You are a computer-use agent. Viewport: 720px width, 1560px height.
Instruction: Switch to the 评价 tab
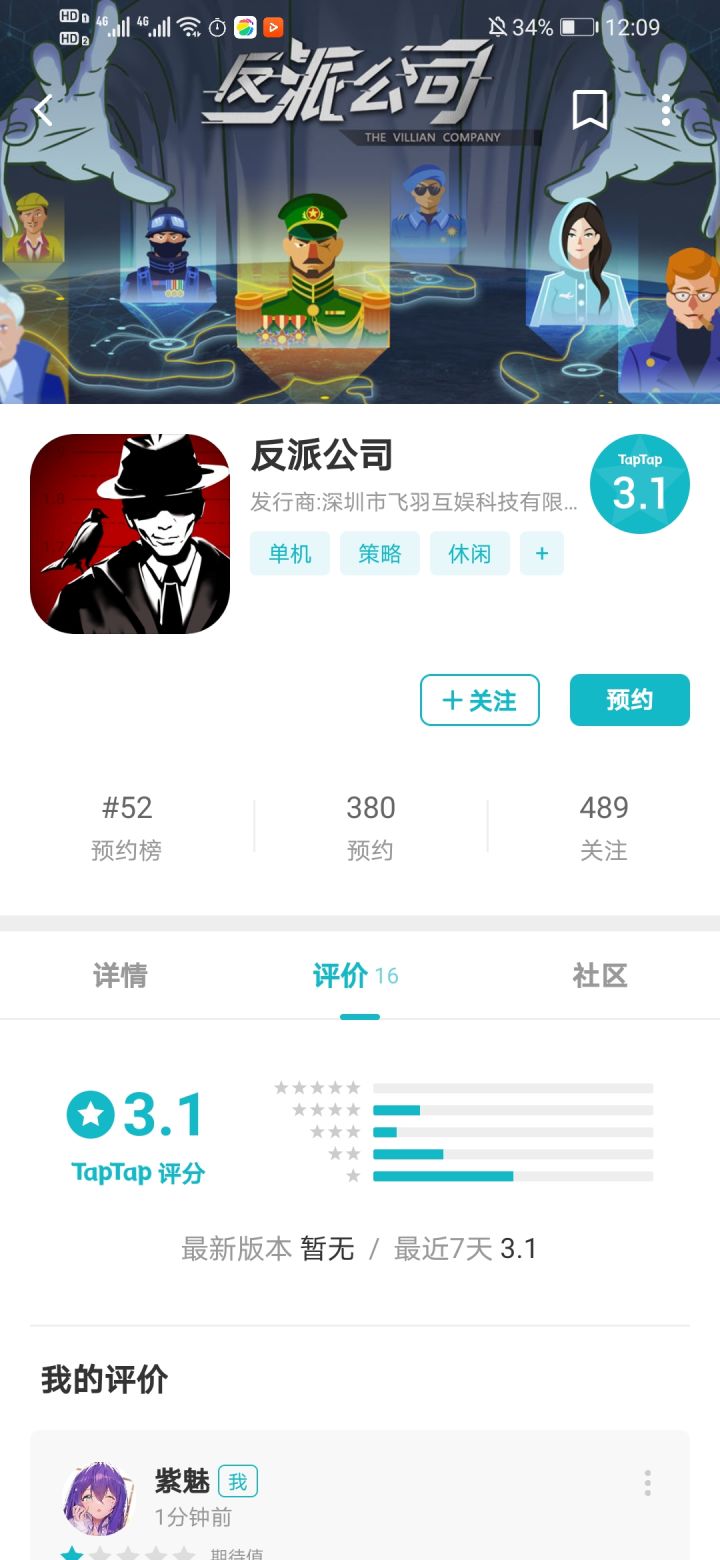coord(356,976)
